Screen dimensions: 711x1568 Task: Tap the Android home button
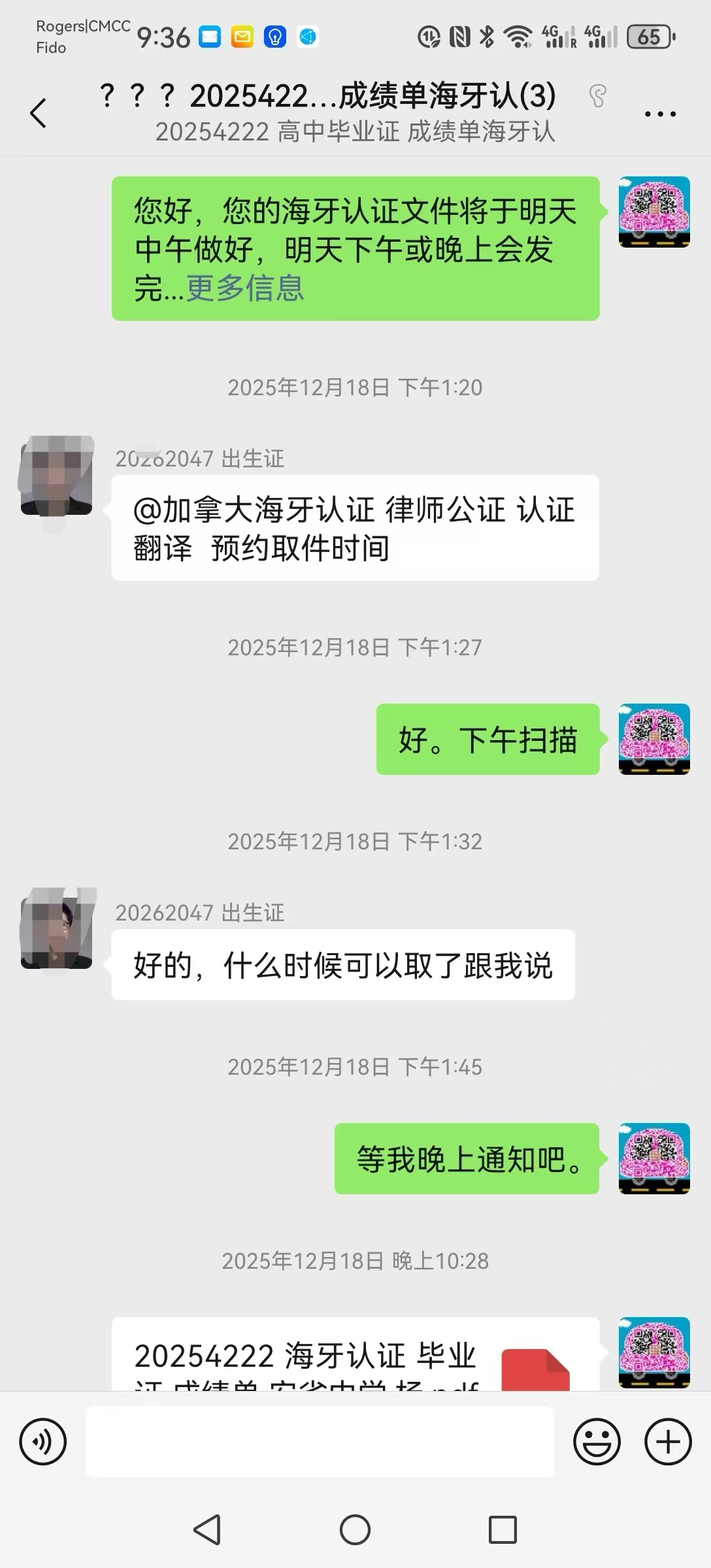[355, 1529]
